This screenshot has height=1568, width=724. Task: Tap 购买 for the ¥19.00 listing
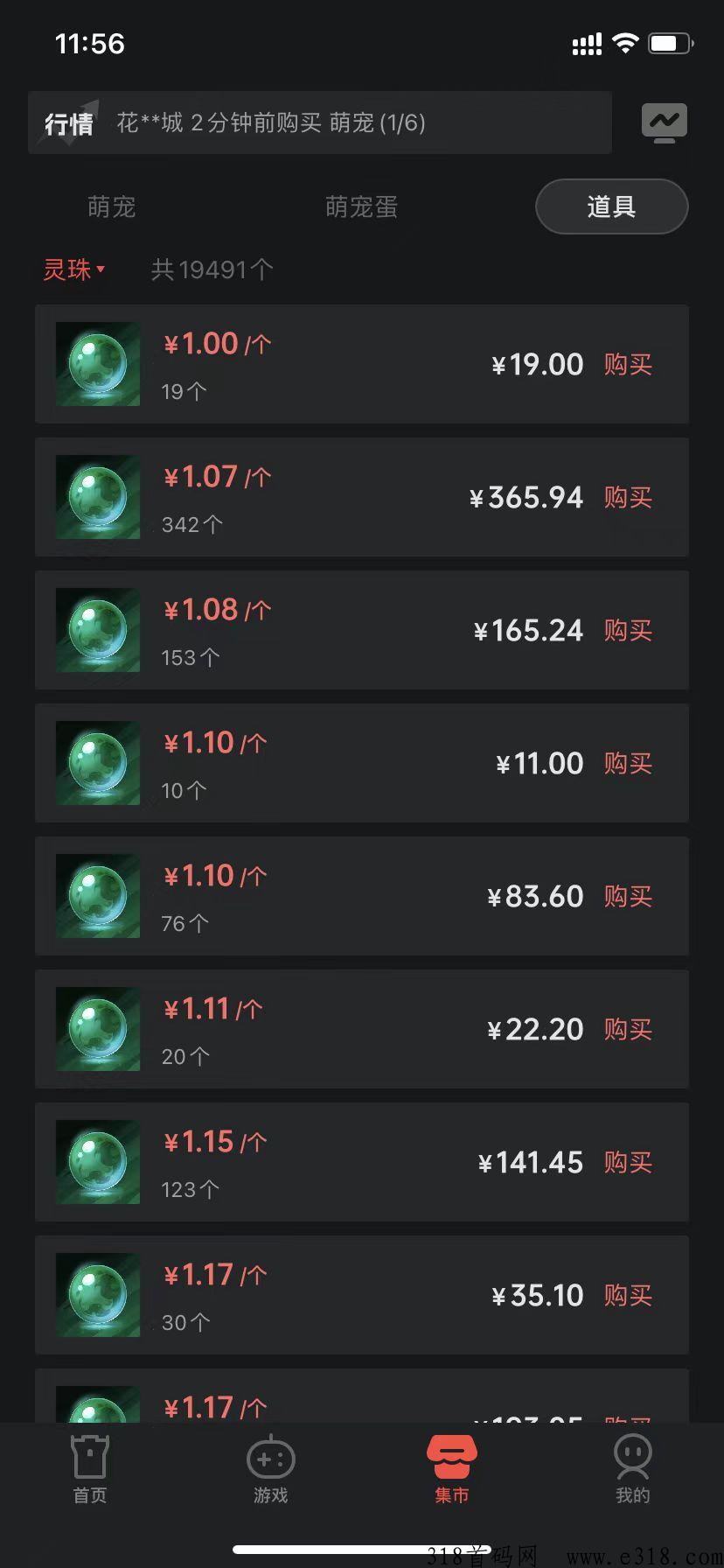[x=628, y=365]
